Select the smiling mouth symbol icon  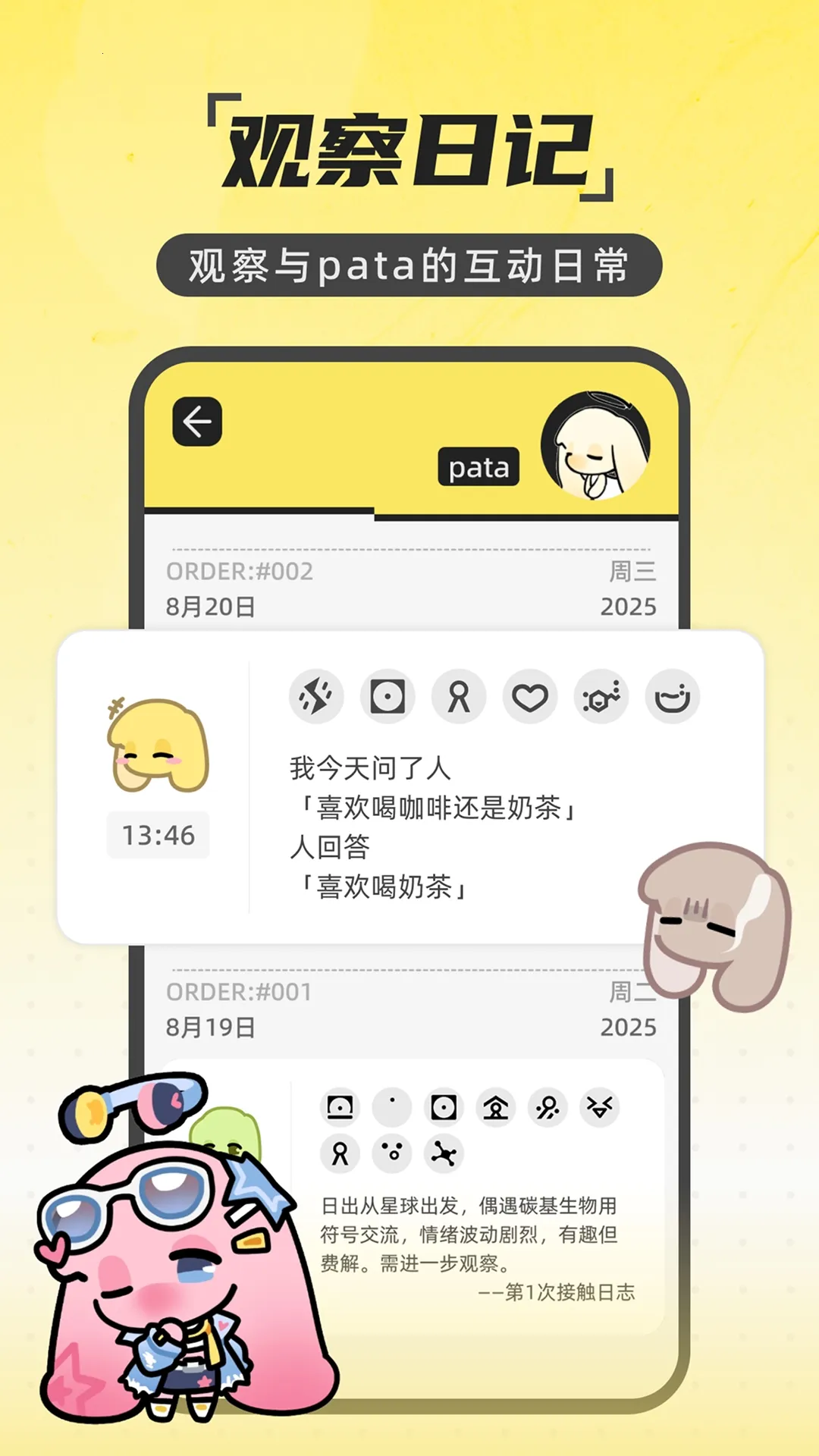click(x=671, y=697)
